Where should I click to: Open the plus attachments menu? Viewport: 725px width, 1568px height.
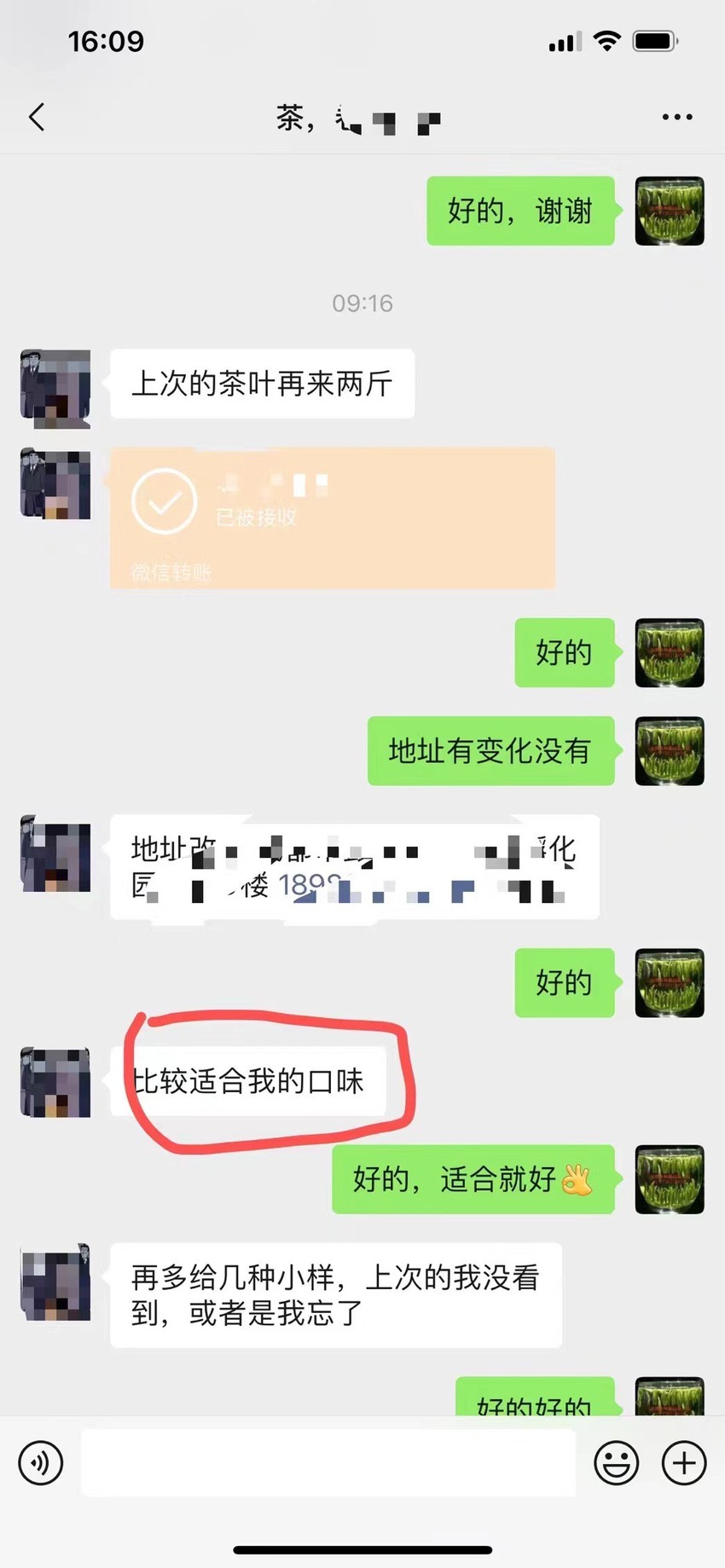pos(684,1463)
